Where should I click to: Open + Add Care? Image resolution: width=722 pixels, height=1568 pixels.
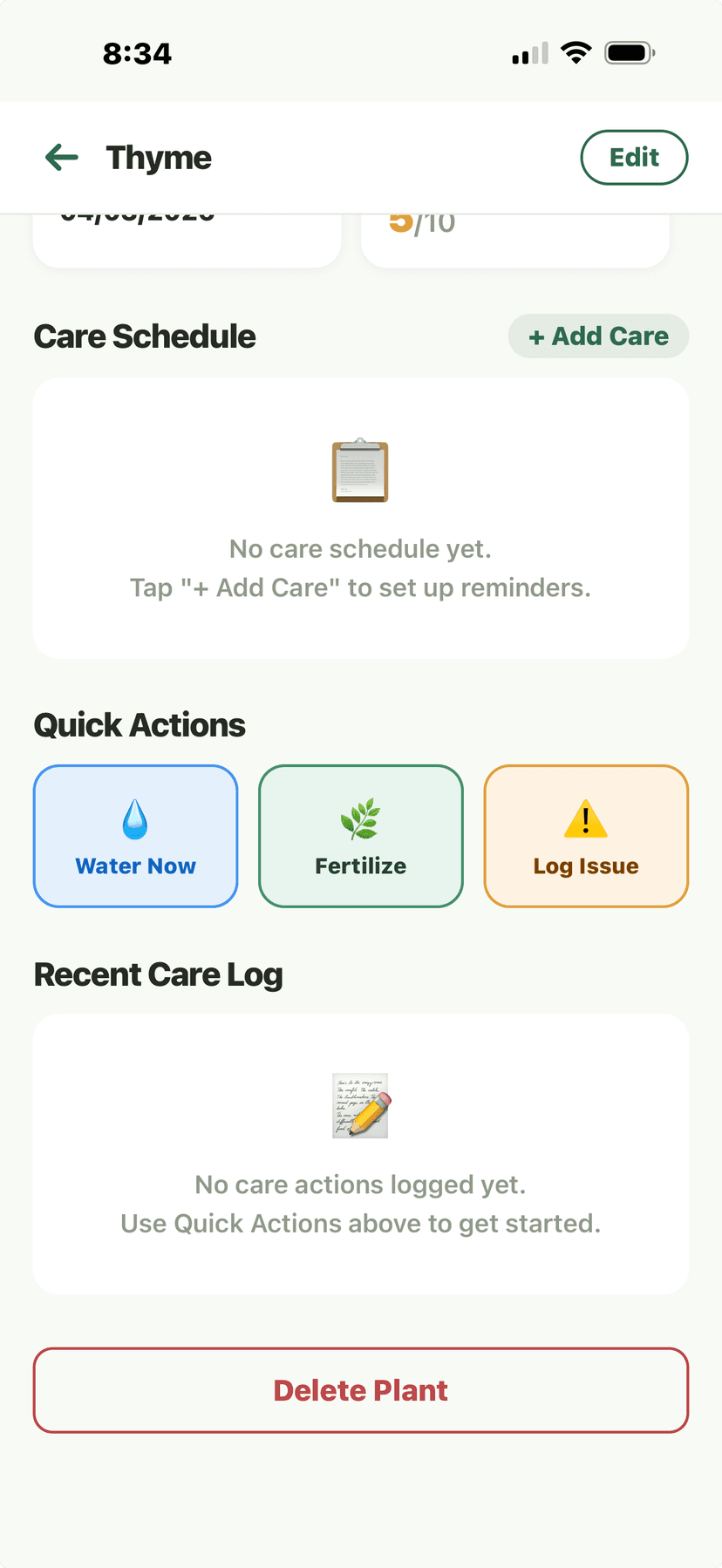pos(598,336)
